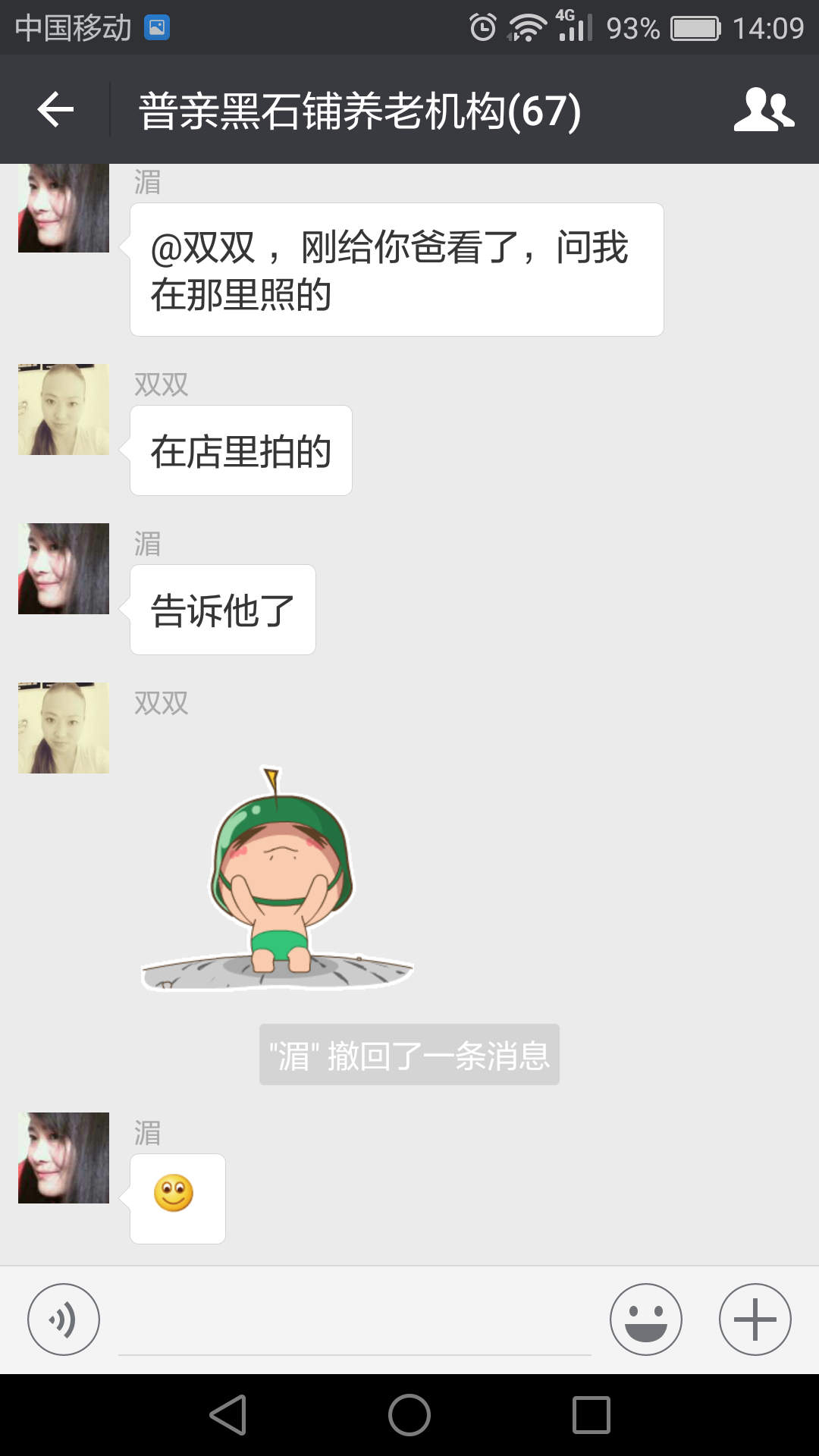
Task: Open the recent apps overview
Action: (591, 1415)
